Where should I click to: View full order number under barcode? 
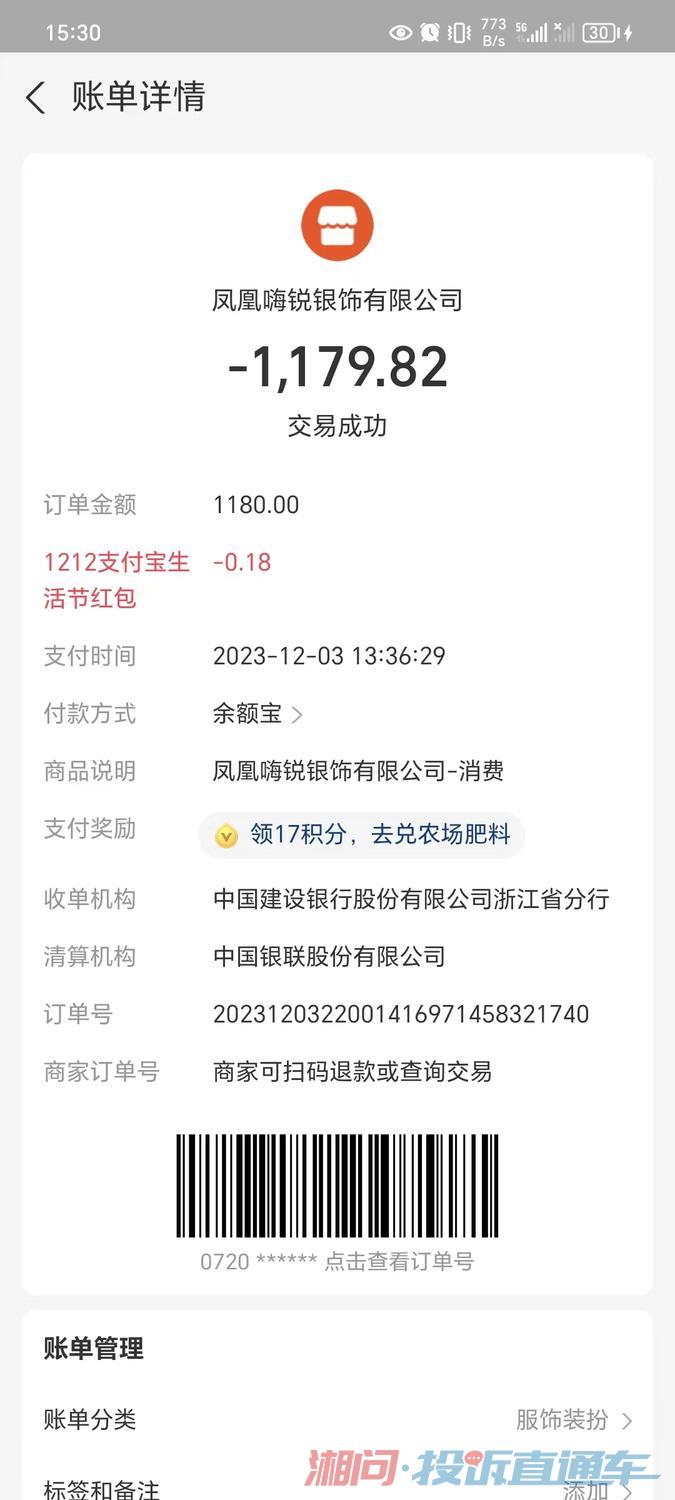point(337,1261)
